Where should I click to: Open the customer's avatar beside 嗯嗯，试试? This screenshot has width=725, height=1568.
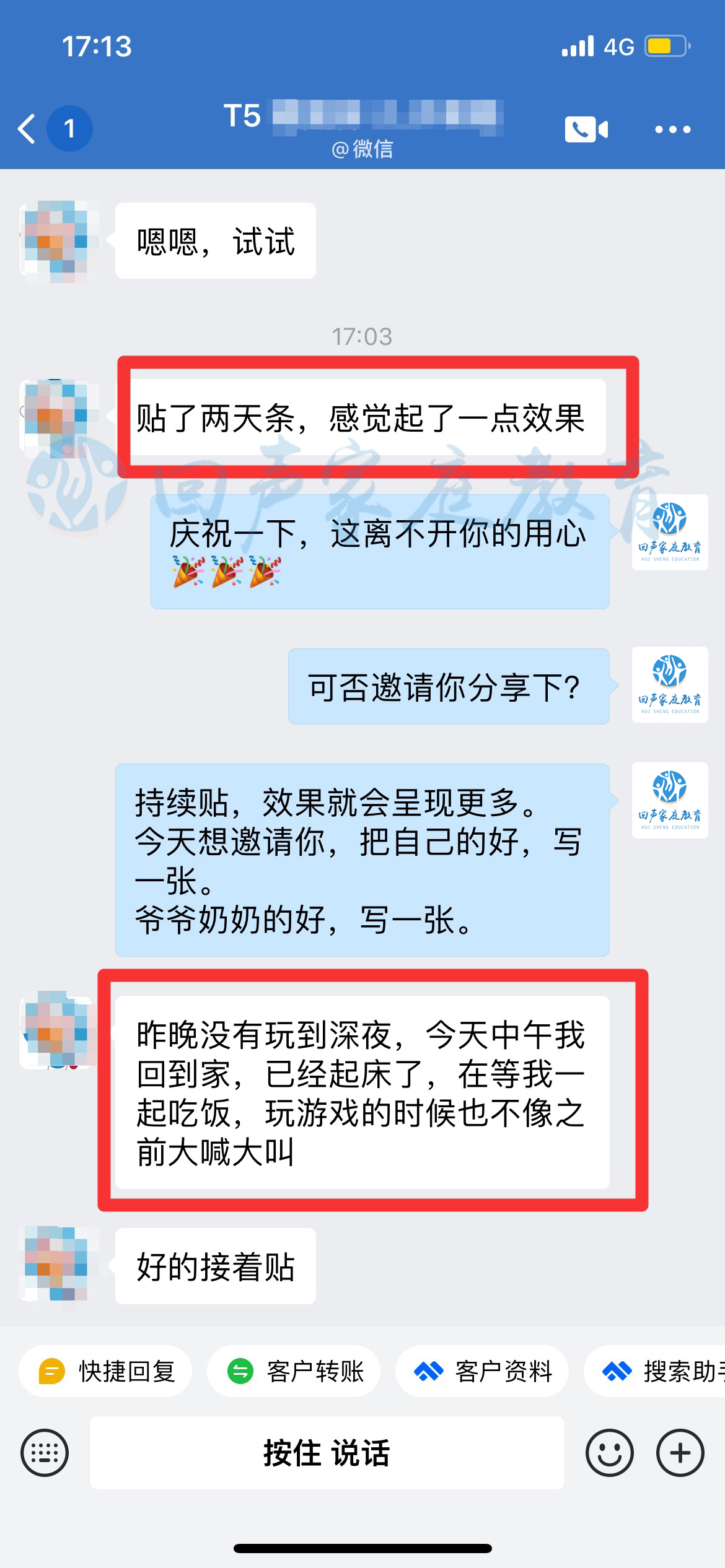pos(57,240)
